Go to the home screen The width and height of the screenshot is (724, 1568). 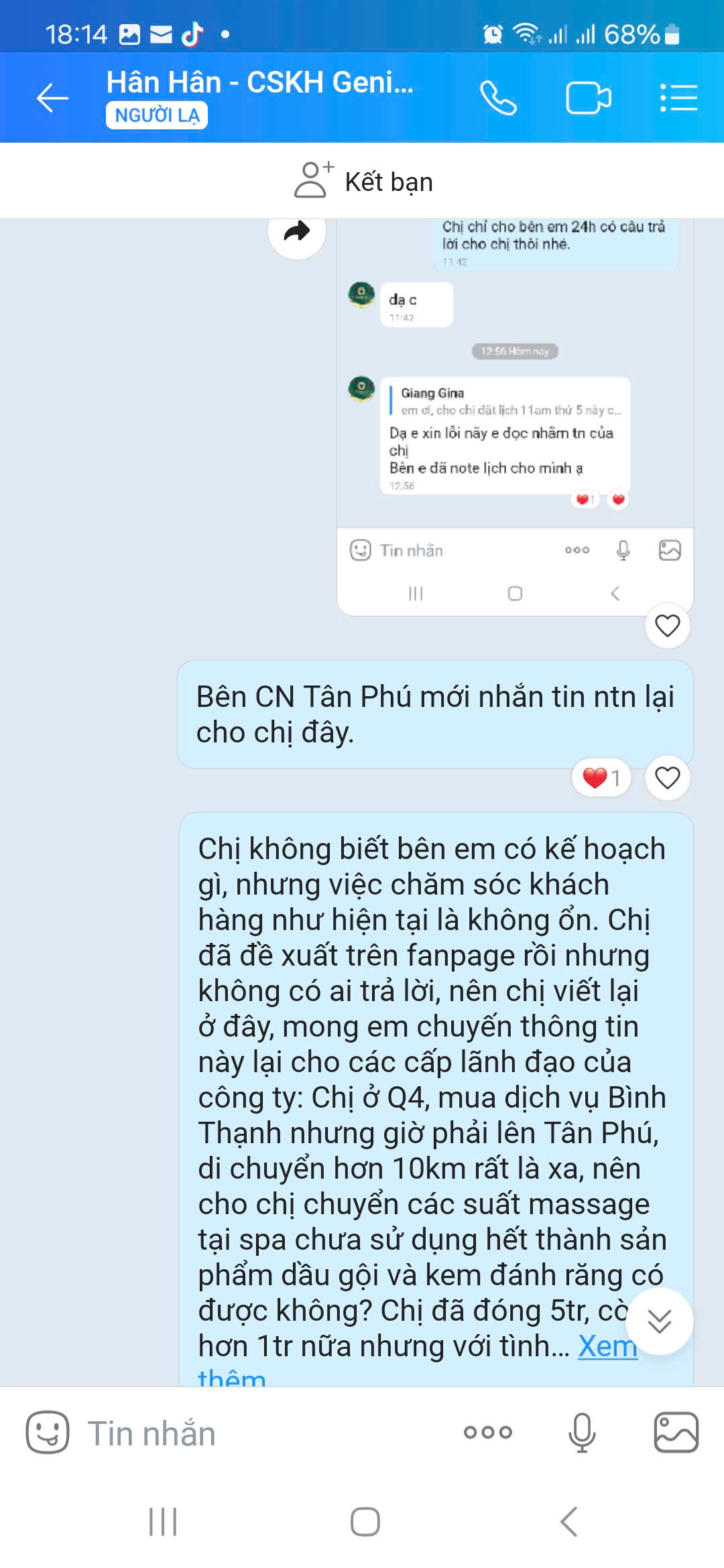point(365,1521)
